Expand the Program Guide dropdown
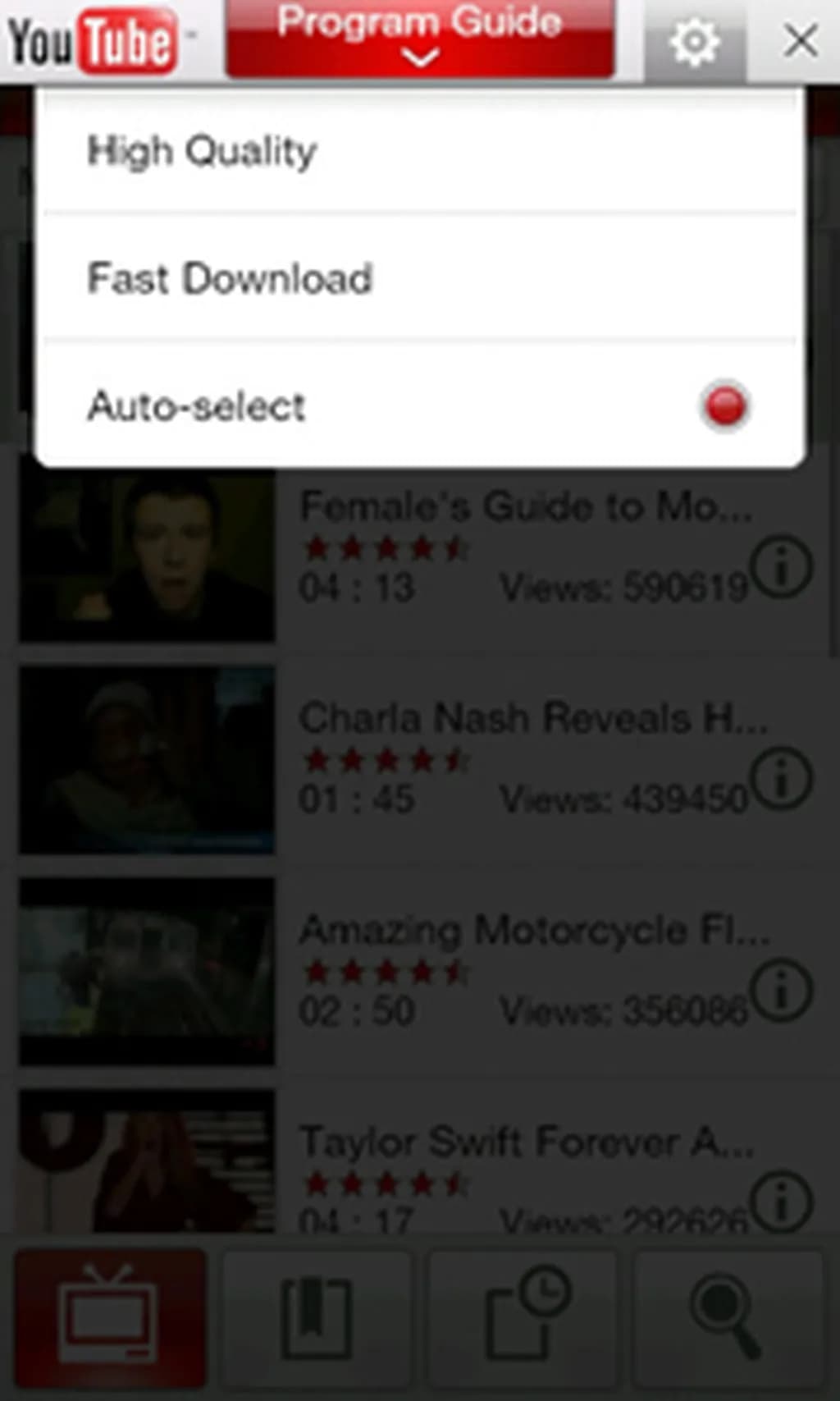 point(420,39)
